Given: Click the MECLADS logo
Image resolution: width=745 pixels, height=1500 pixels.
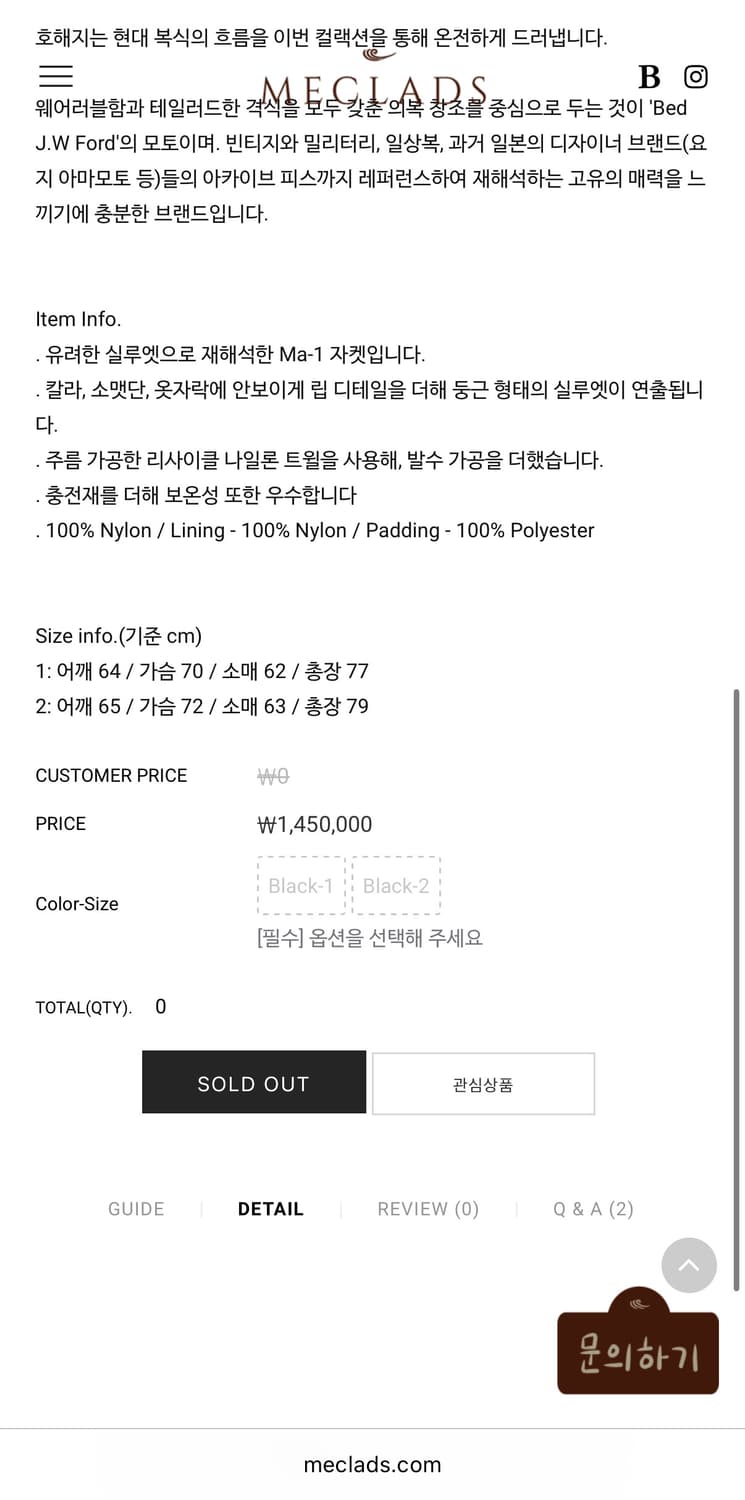Looking at the screenshot, I should coord(372,90).
